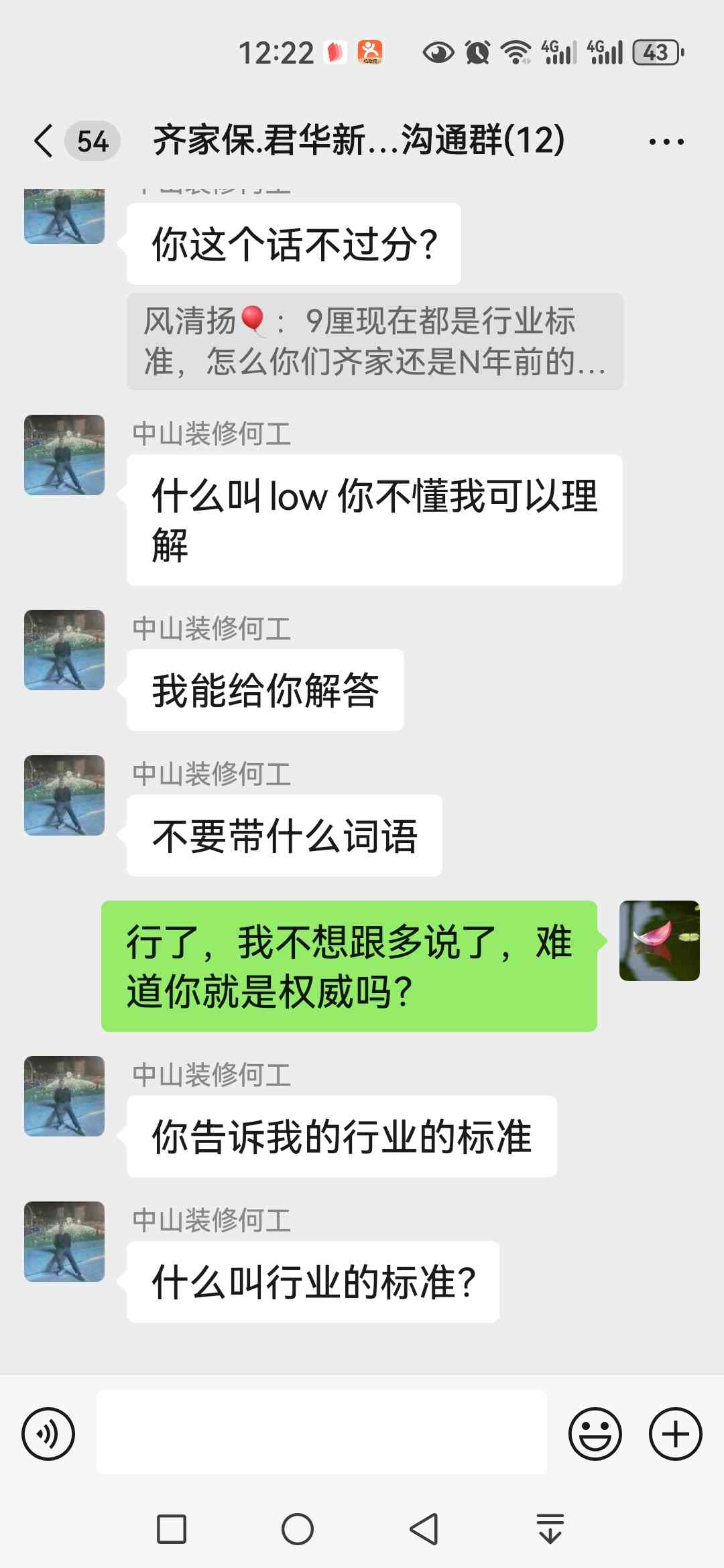Tap the system home button
This screenshot has height=1568, width=724.
tap(298, 1529)
